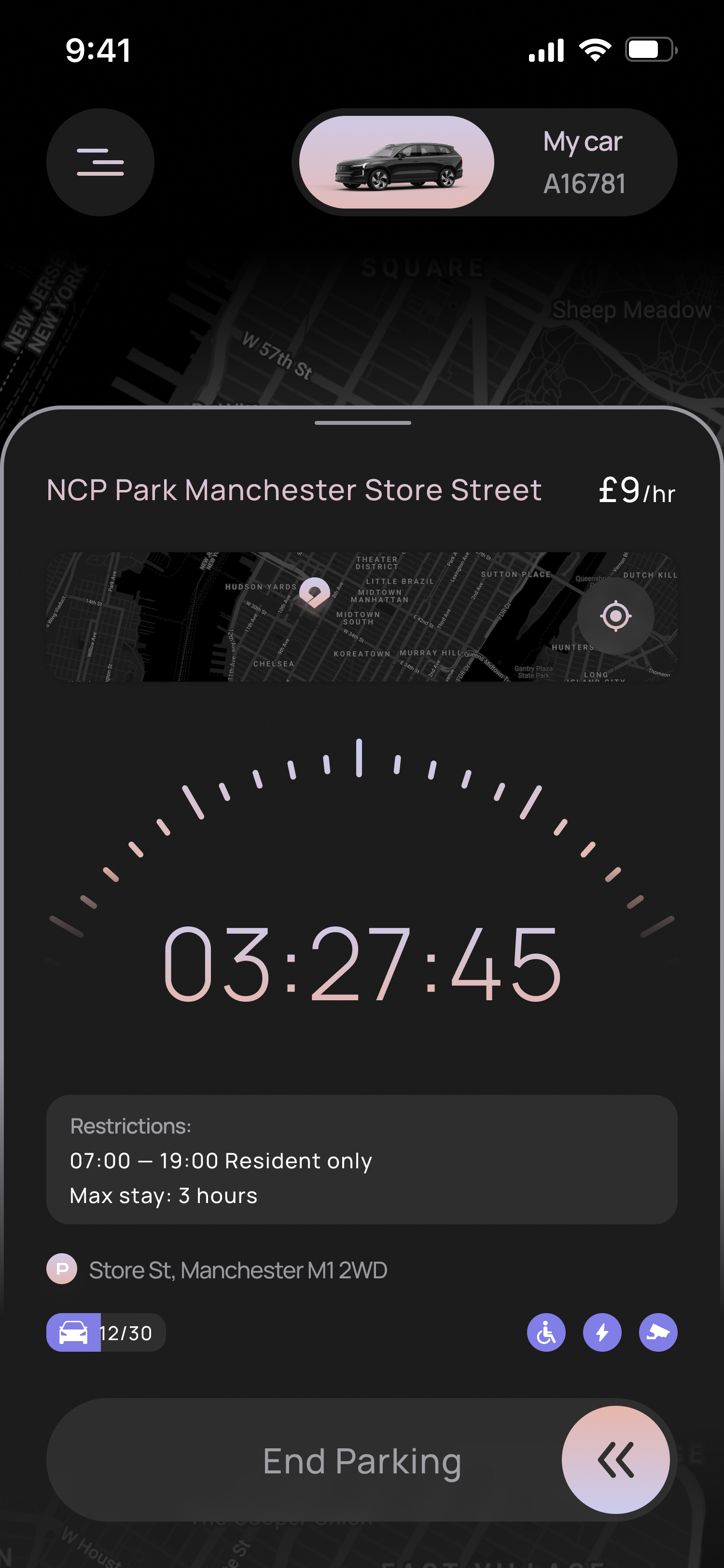
Task: Open My car A16781 selector
Action: [x=484, y=162]
